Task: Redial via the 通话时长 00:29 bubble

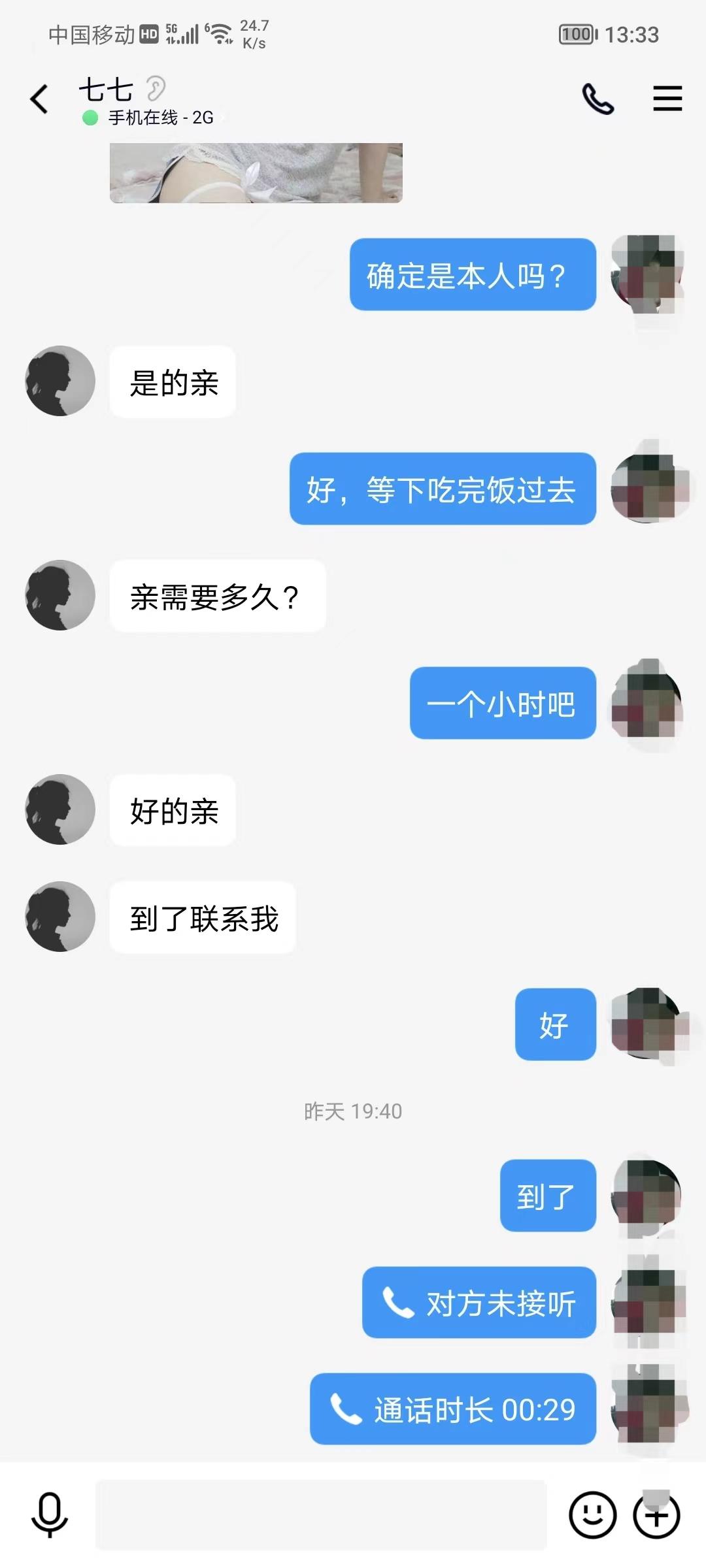Action: (x=453, y=1409)
